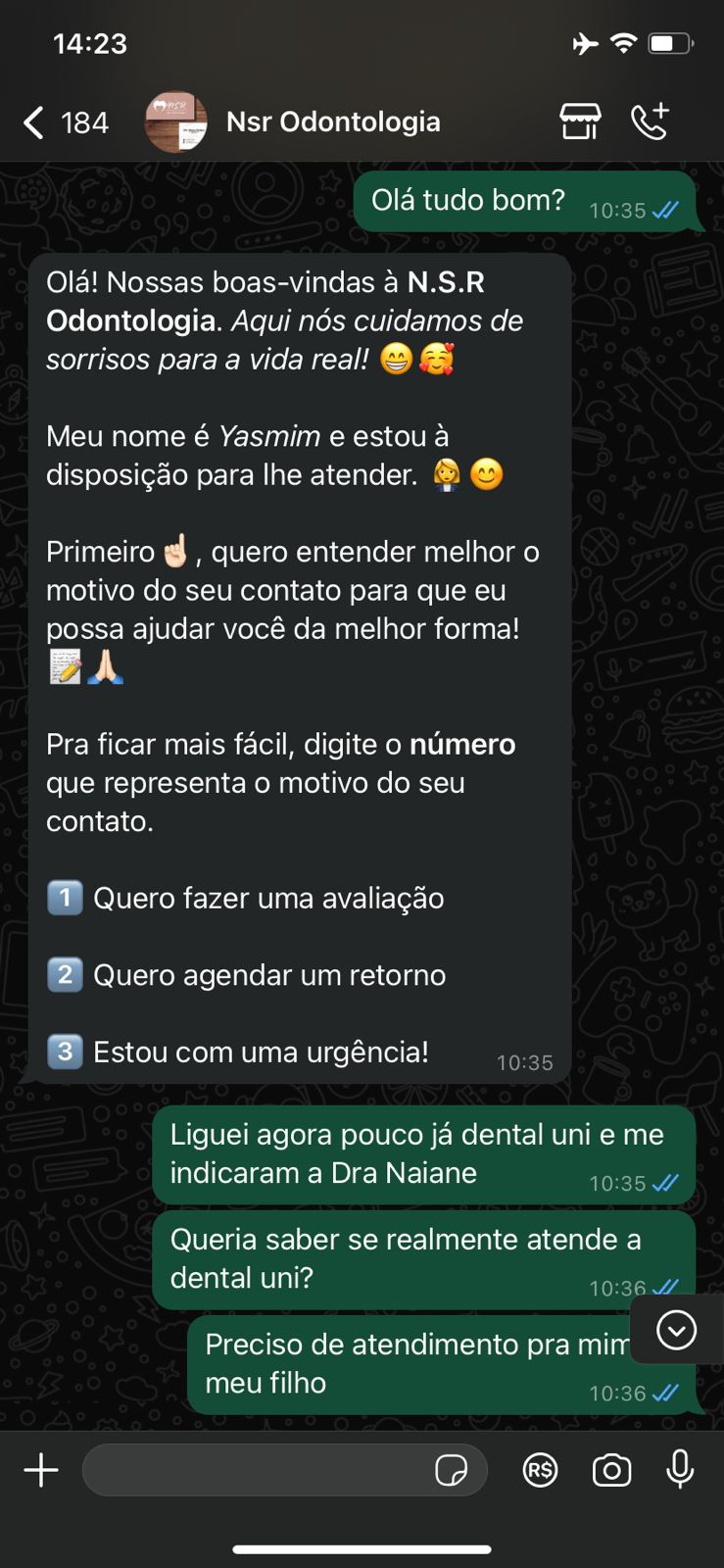Tap the microphone to record voice message
The height and width of the screenshot is (1568, 724).
click(x=680, y=1469)
